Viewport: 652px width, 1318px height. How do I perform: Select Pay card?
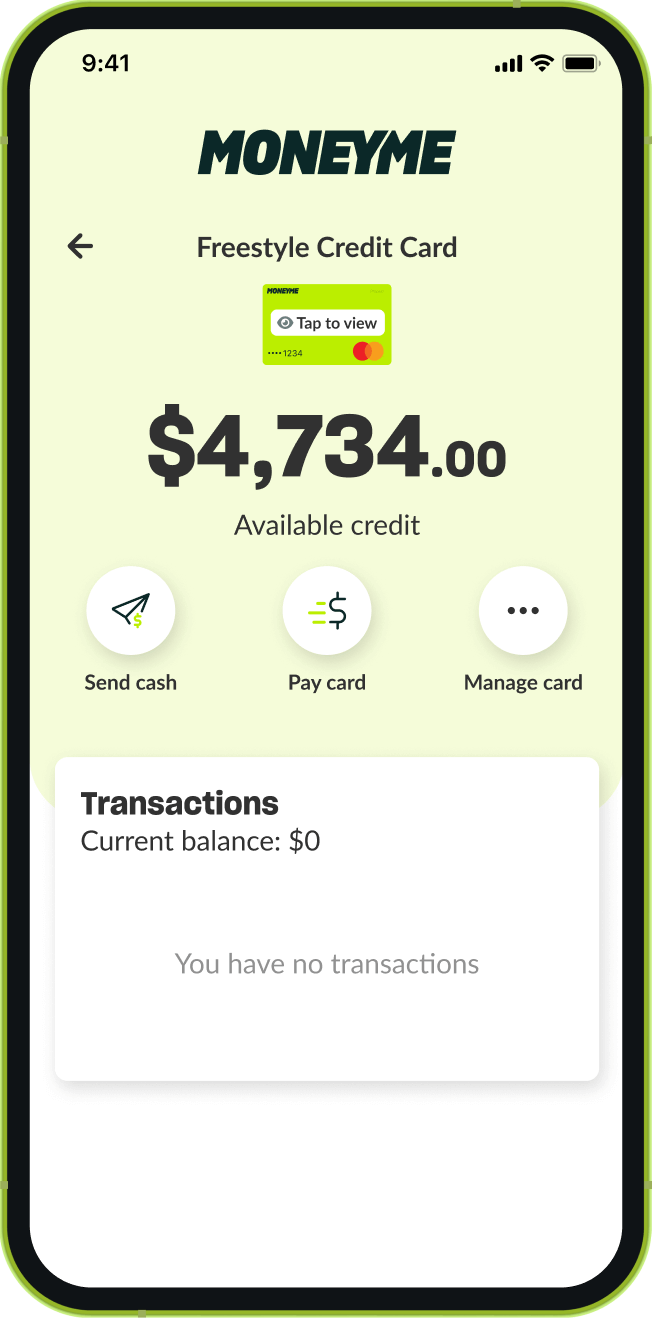327,611
